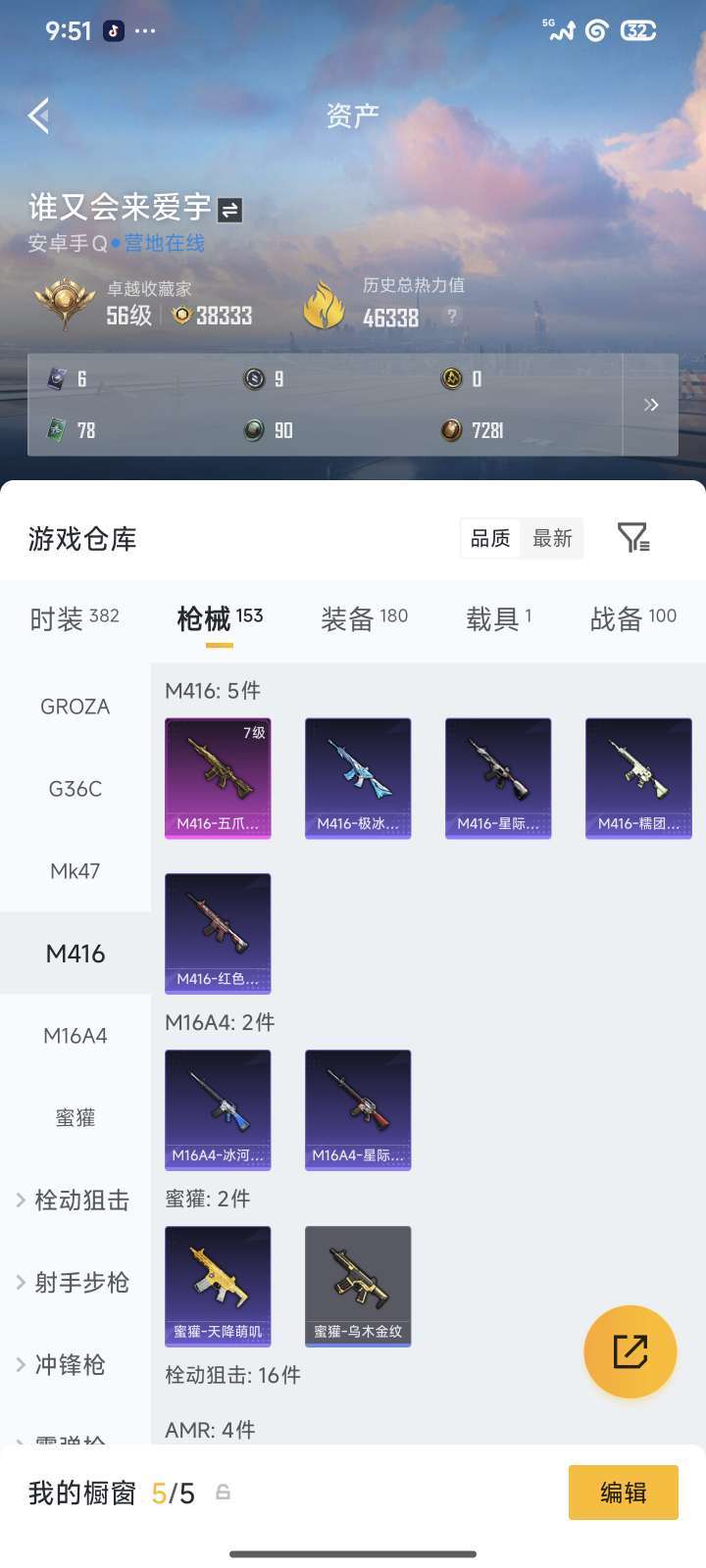This screenshot has width=706, height=1568.
Task: Jump to Mk47 in the sidebar
Action: pyautogui.click(x=75, y=871)
